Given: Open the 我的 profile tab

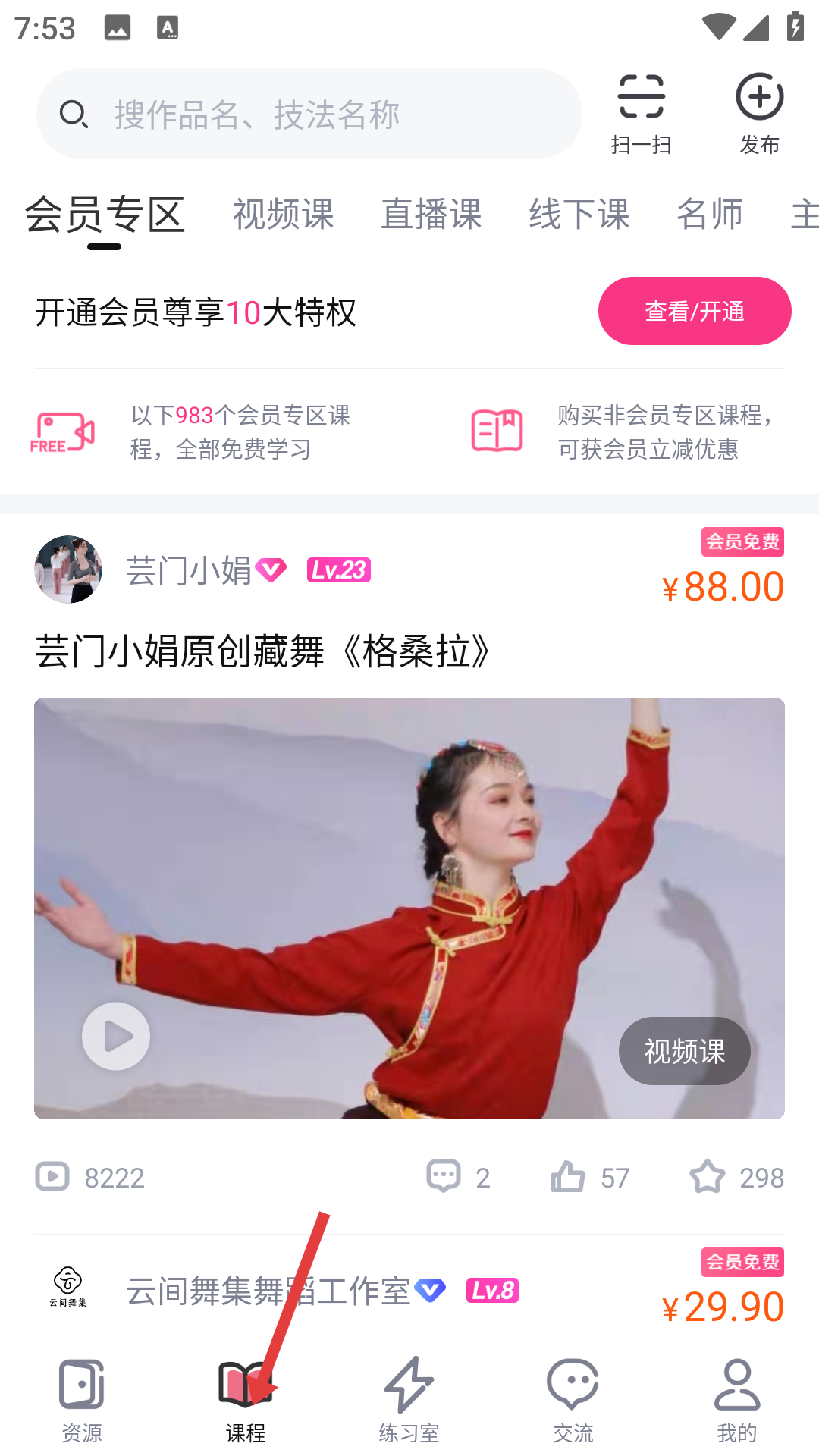Looking at the screenshot, I should pyautogui.click(x=737, y=1400).
